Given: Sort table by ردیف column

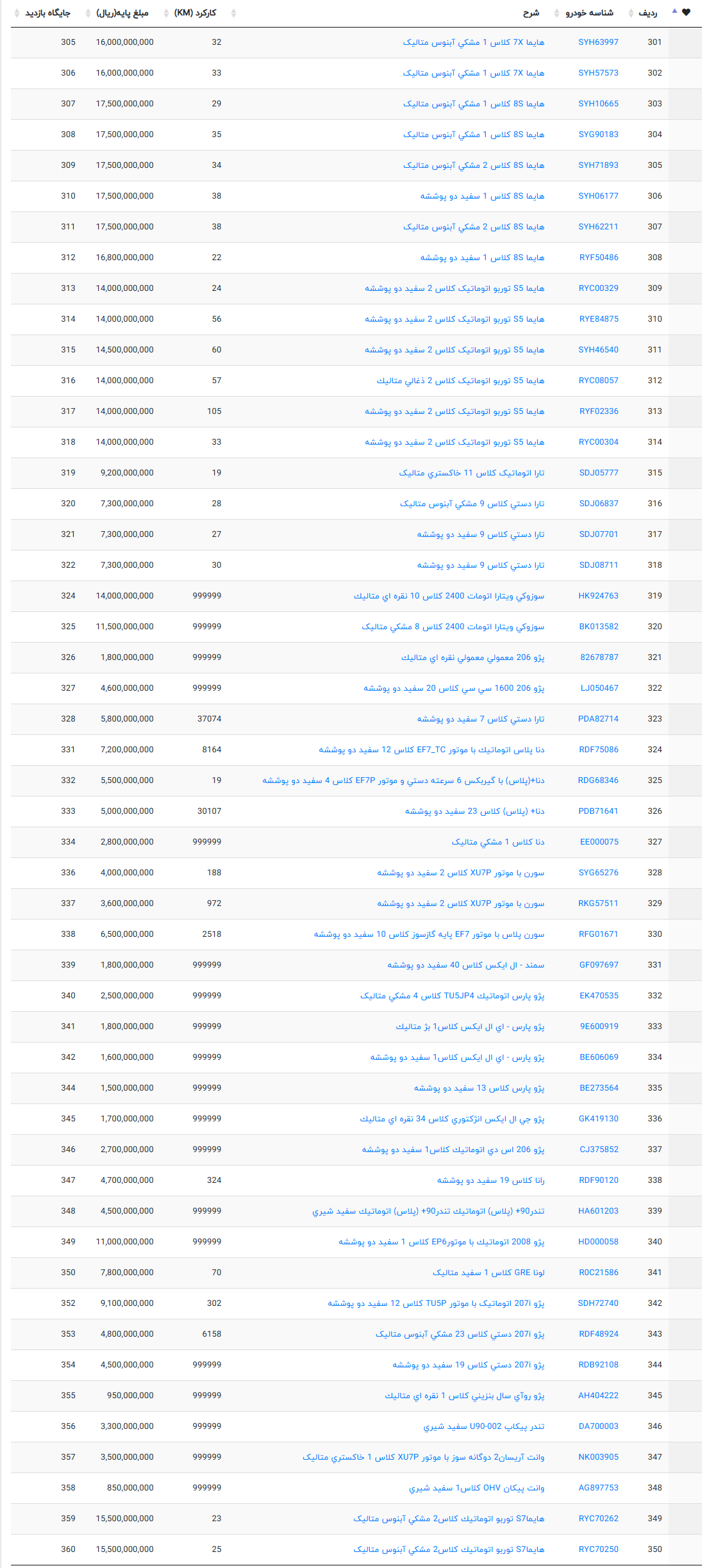Looking at the screenshot, I should [x=648, y=13].
